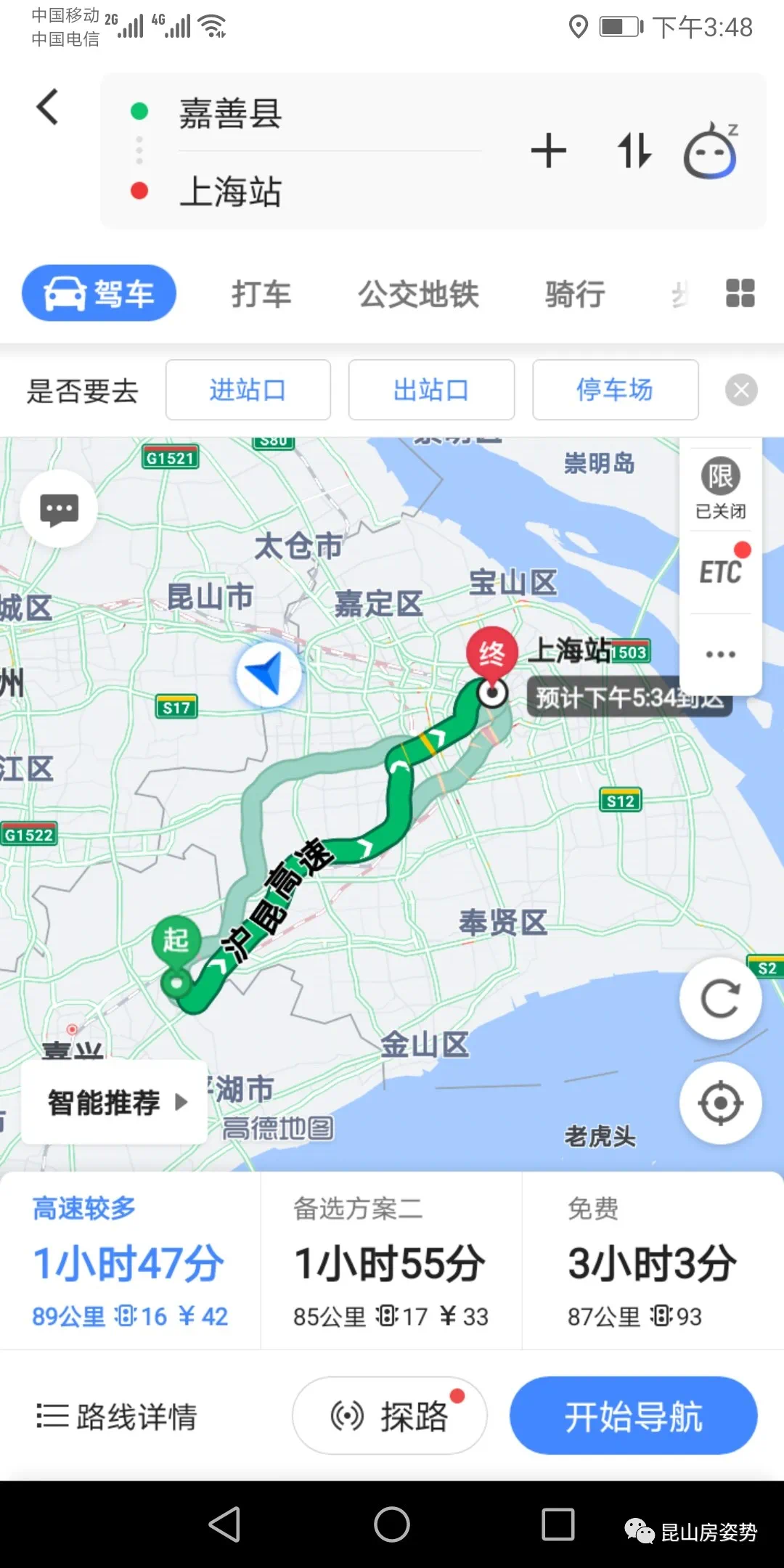Viewport: 784px width, 1568px height.
Task: Switch to the 公交地铁 tab
Action: 418,295
